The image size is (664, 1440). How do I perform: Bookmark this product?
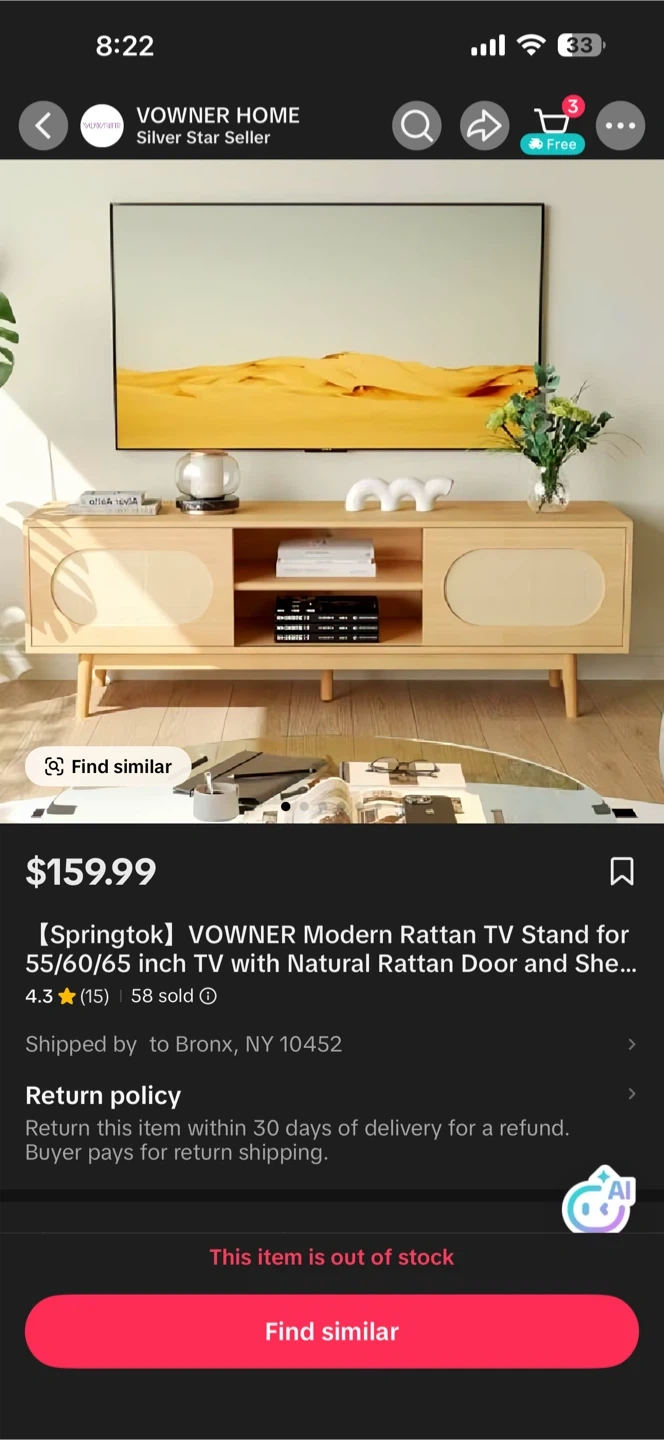(621, 871)
